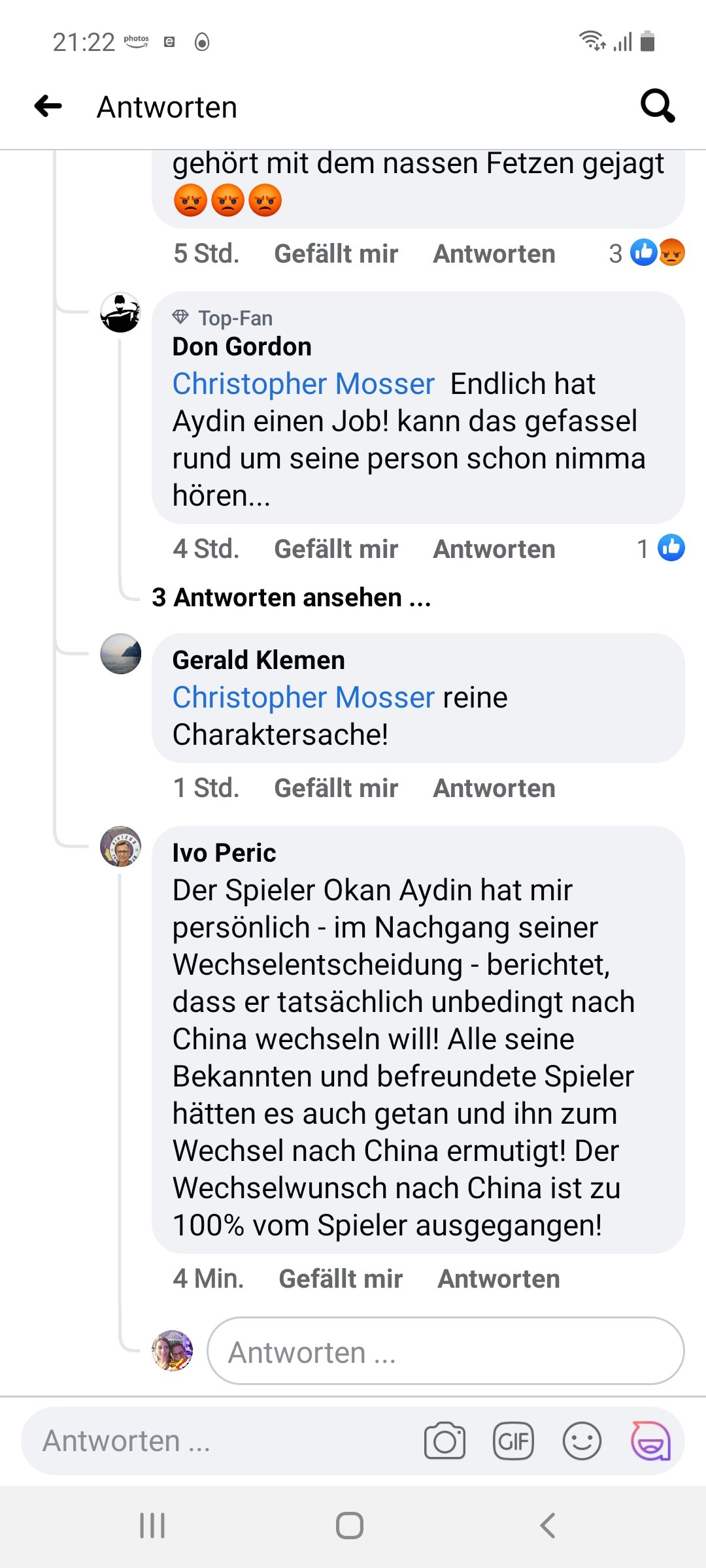Viewport: 706px width, 1568px height.
Task: Reply to Gerald Klemen's comment
Action: coord(494,788)
